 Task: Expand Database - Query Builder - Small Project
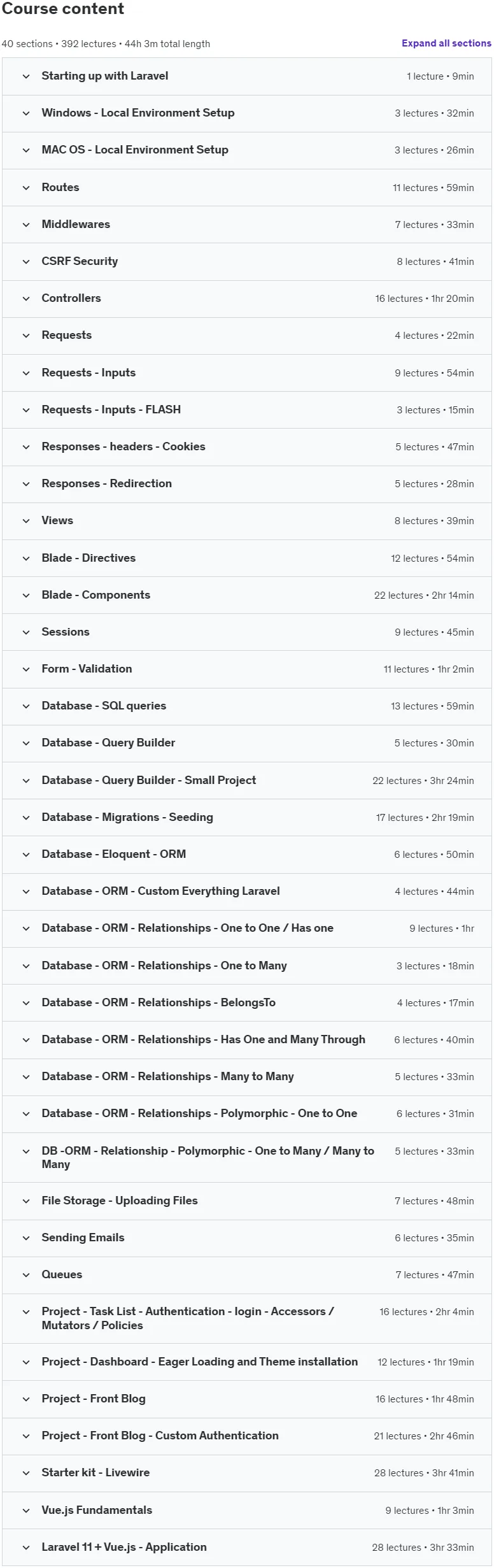click(247, 780)
